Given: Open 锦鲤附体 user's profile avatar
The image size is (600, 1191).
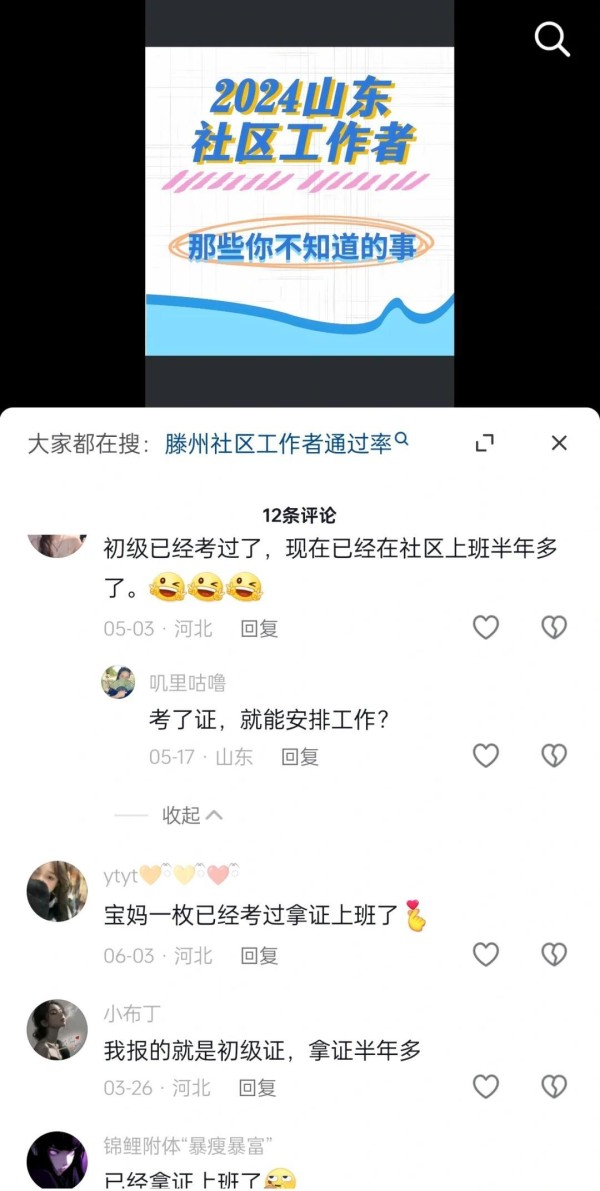Looking at the screenshot, I should (57, 1160).
